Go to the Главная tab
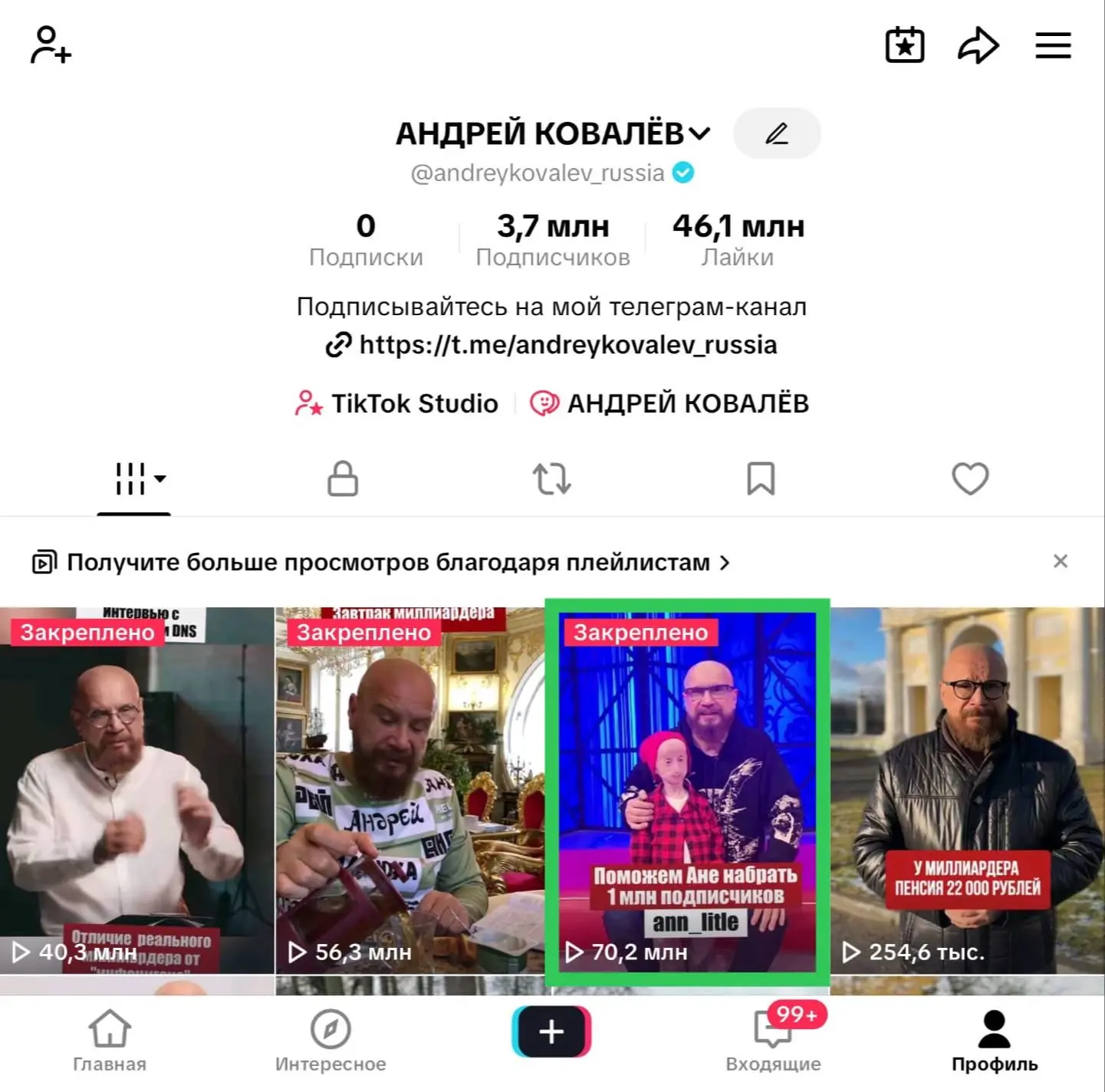Image resolution: width=1105 pixels, height=1092 pixels. [110, 1041]
